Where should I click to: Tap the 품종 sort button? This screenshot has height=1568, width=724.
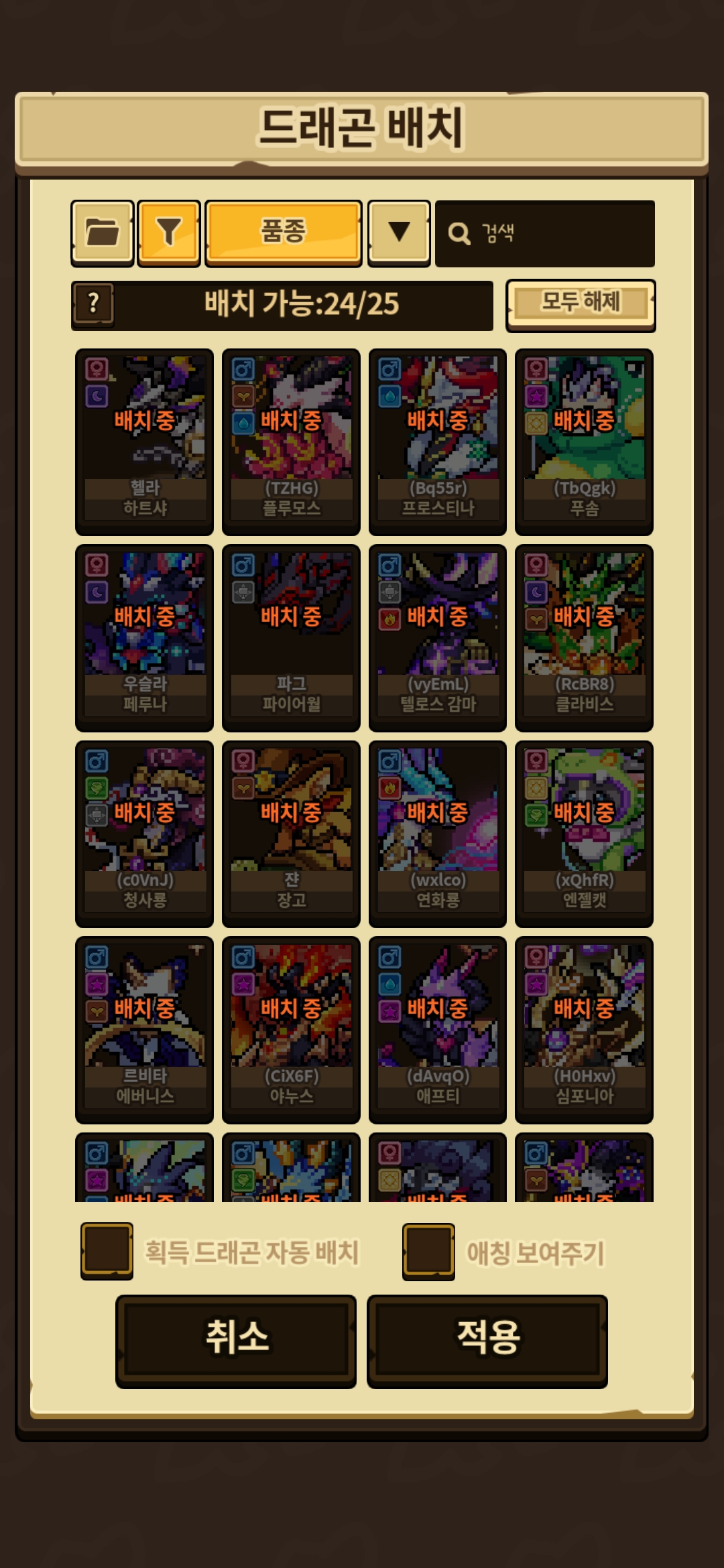click(x=283, y=233)
